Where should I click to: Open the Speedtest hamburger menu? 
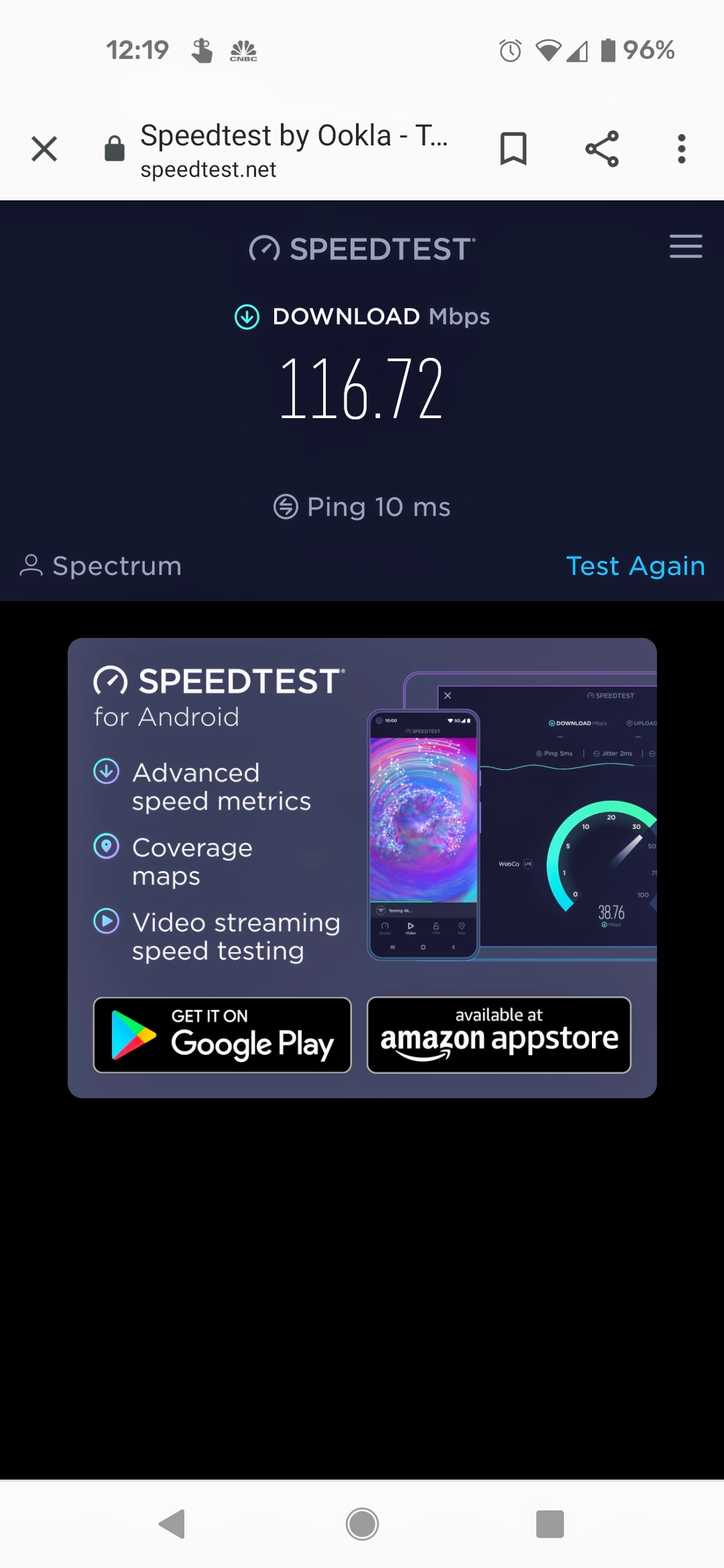[x=686, y=246]
